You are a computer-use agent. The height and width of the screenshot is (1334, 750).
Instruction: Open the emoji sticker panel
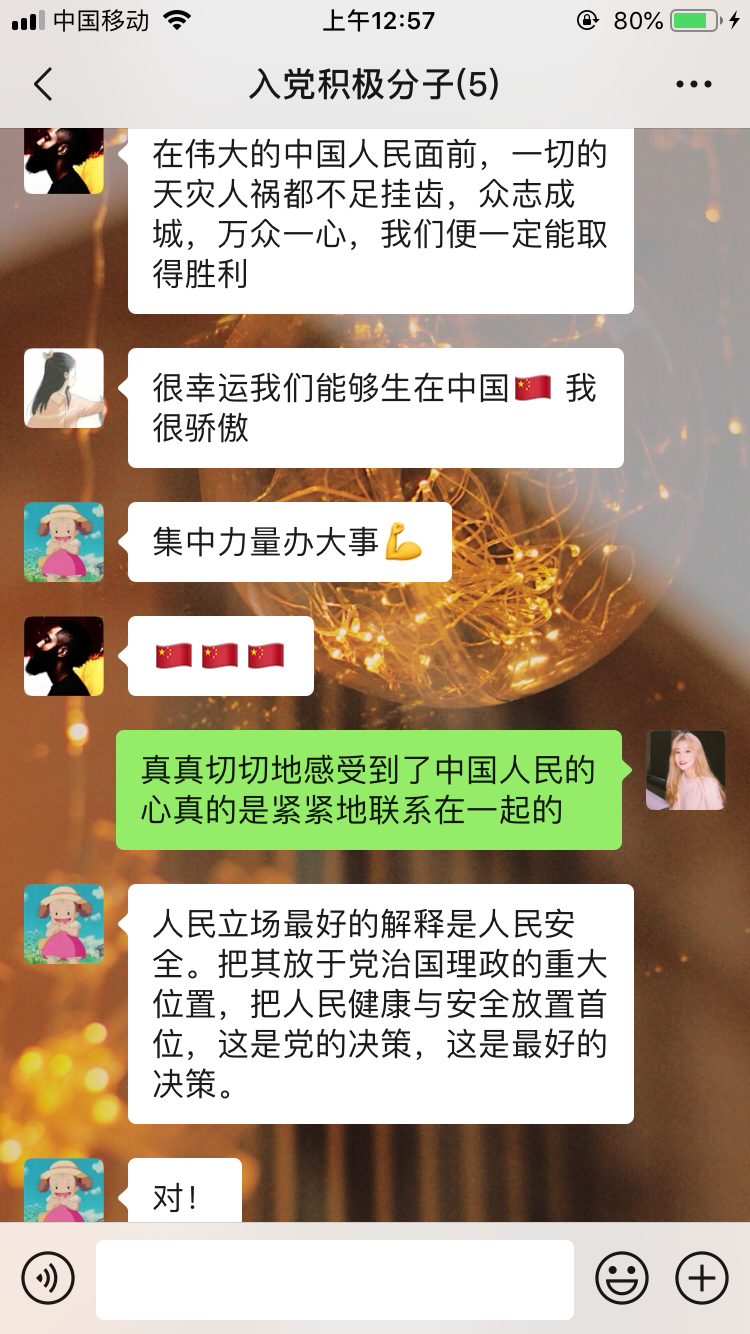click(x=622, y=1278)
